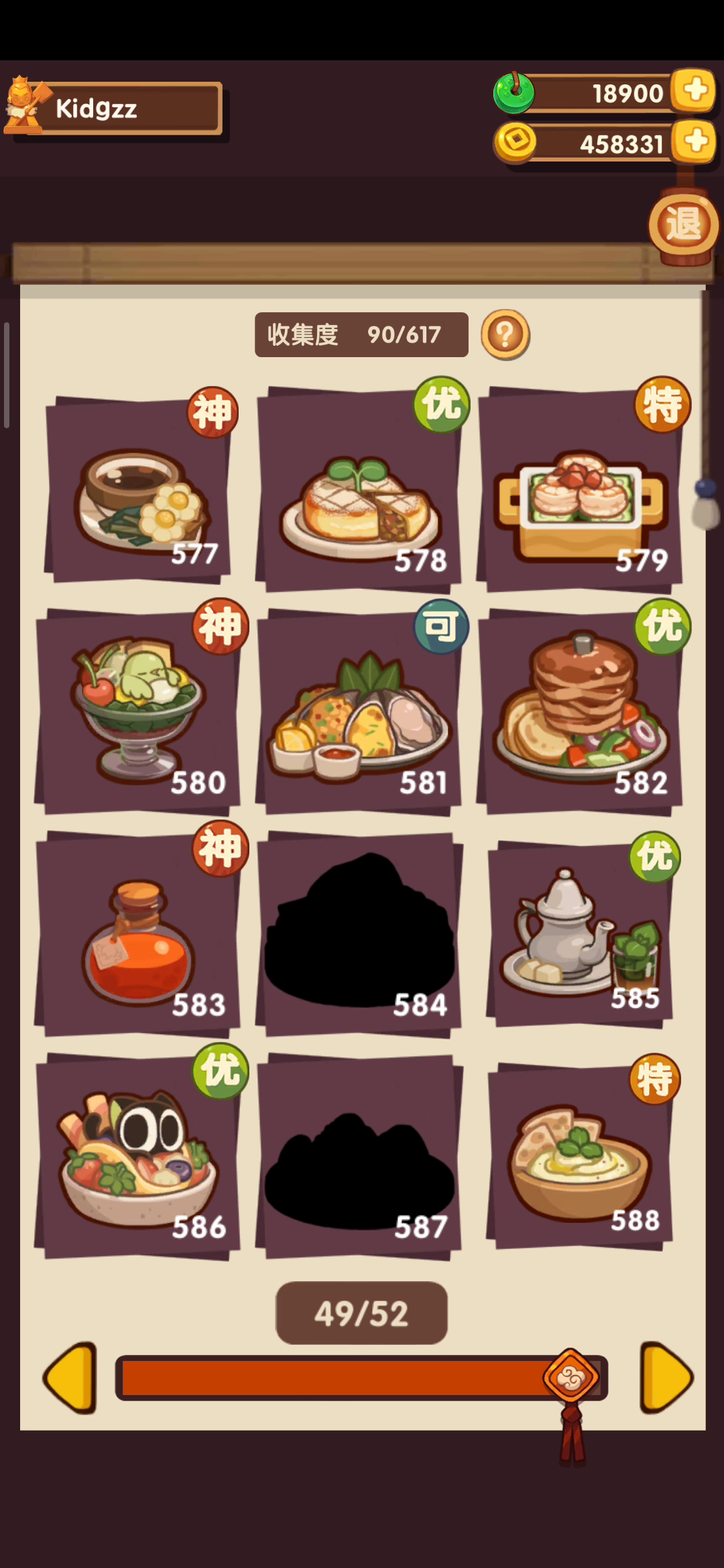Open locked silhouette dish 584
The width and height of the screenshot is (724, 1568).
tap(360, 933)
